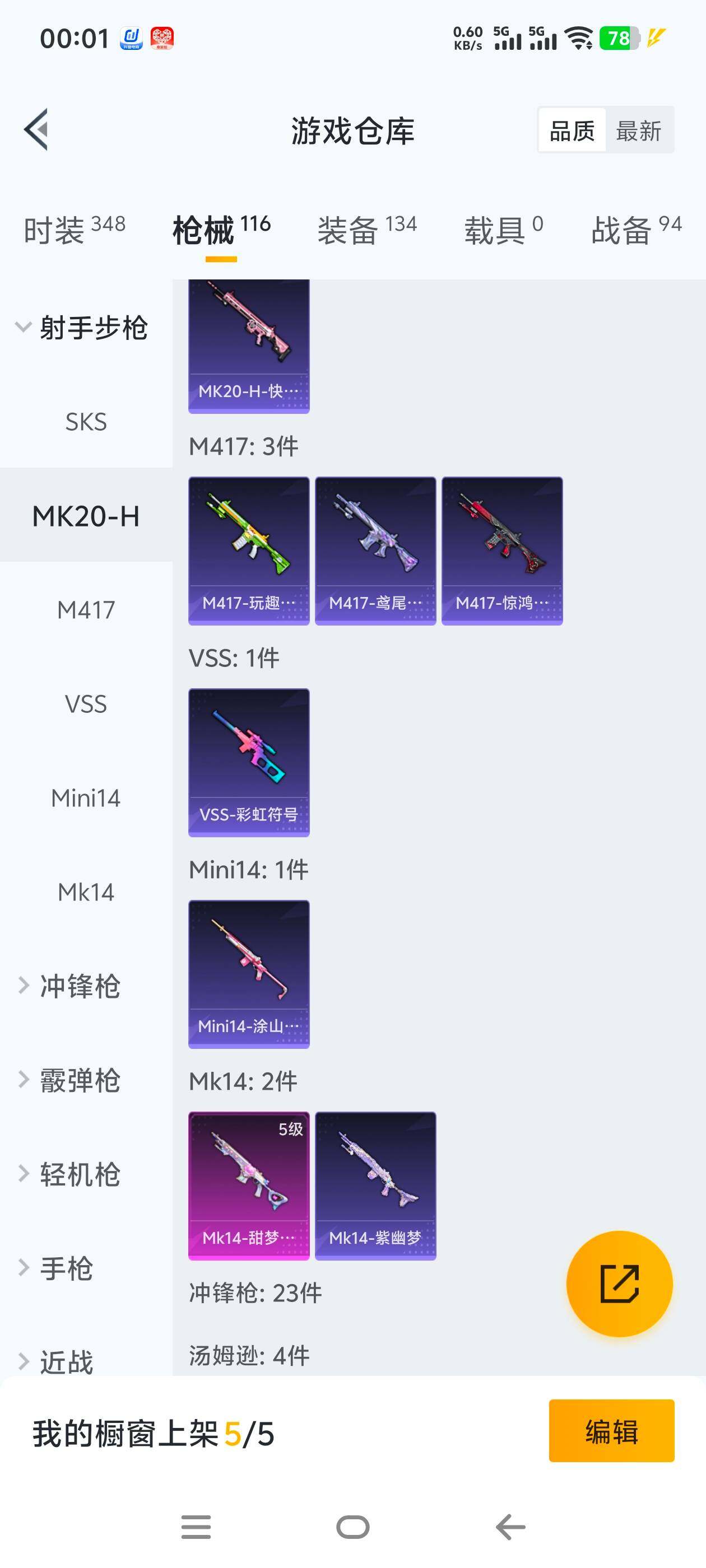Jump to M417 in the sidebar
This screenshot has height=1568, width=706.
86,610
